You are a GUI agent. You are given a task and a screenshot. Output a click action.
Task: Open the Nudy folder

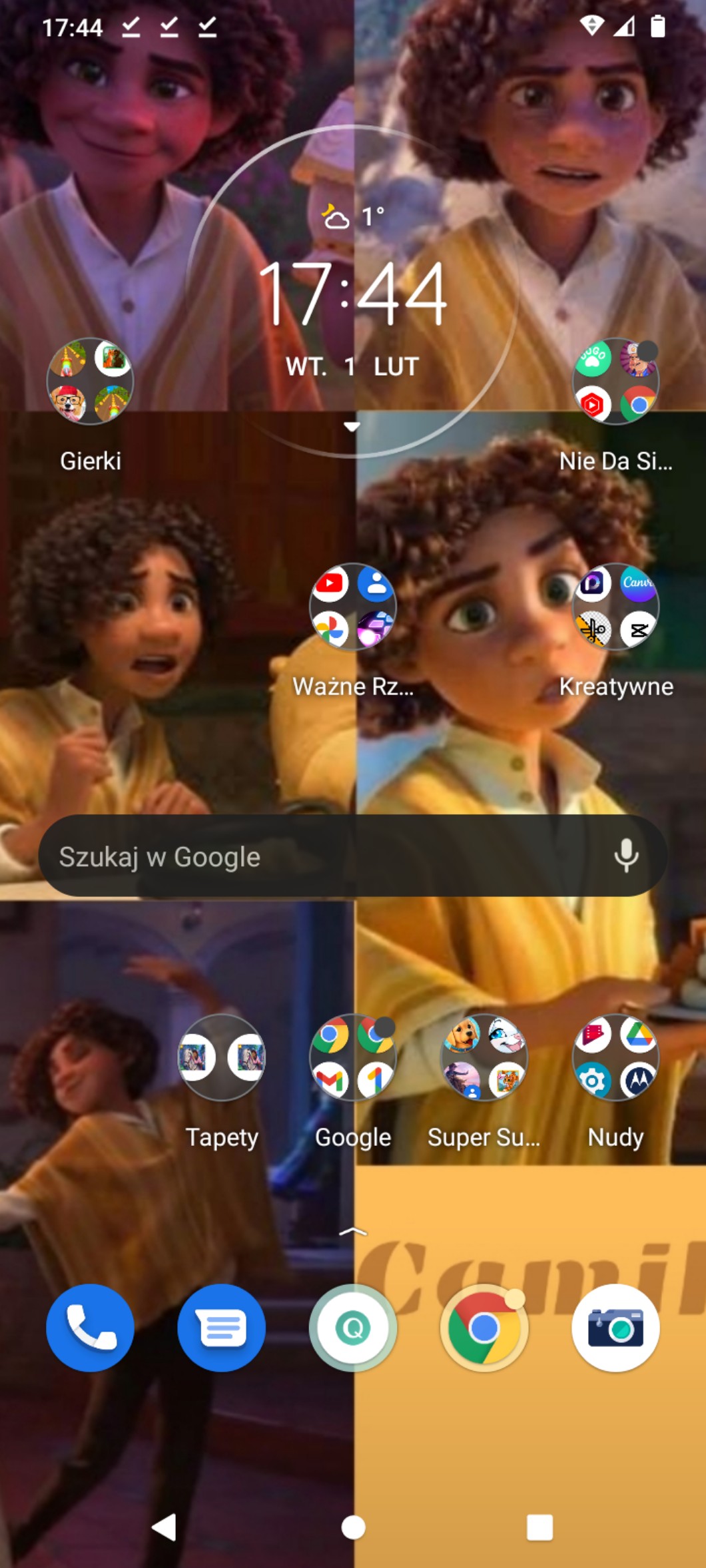click(x=615, y=1057)
